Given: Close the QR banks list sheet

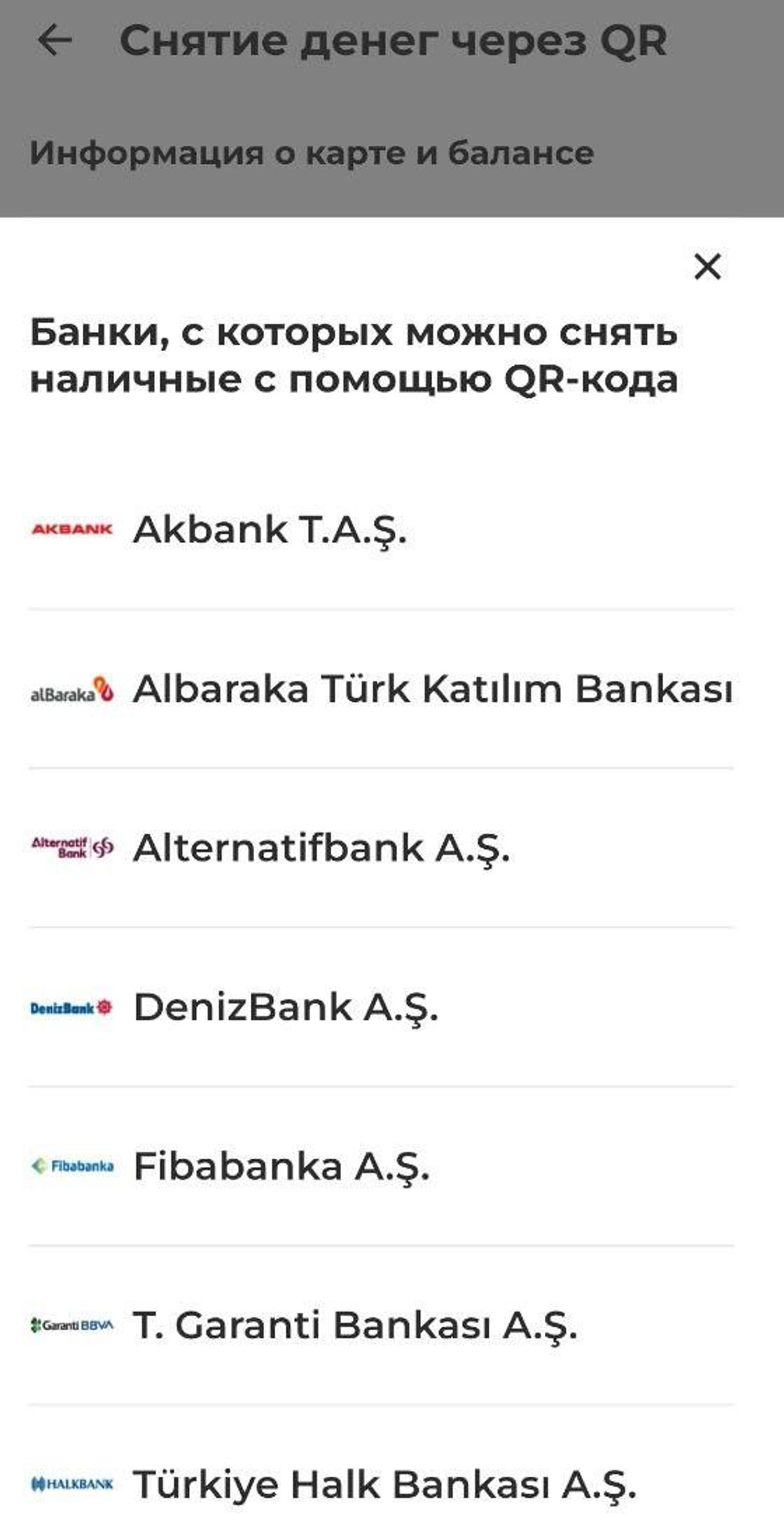Looking at the screenshot, I should [707, 266].
